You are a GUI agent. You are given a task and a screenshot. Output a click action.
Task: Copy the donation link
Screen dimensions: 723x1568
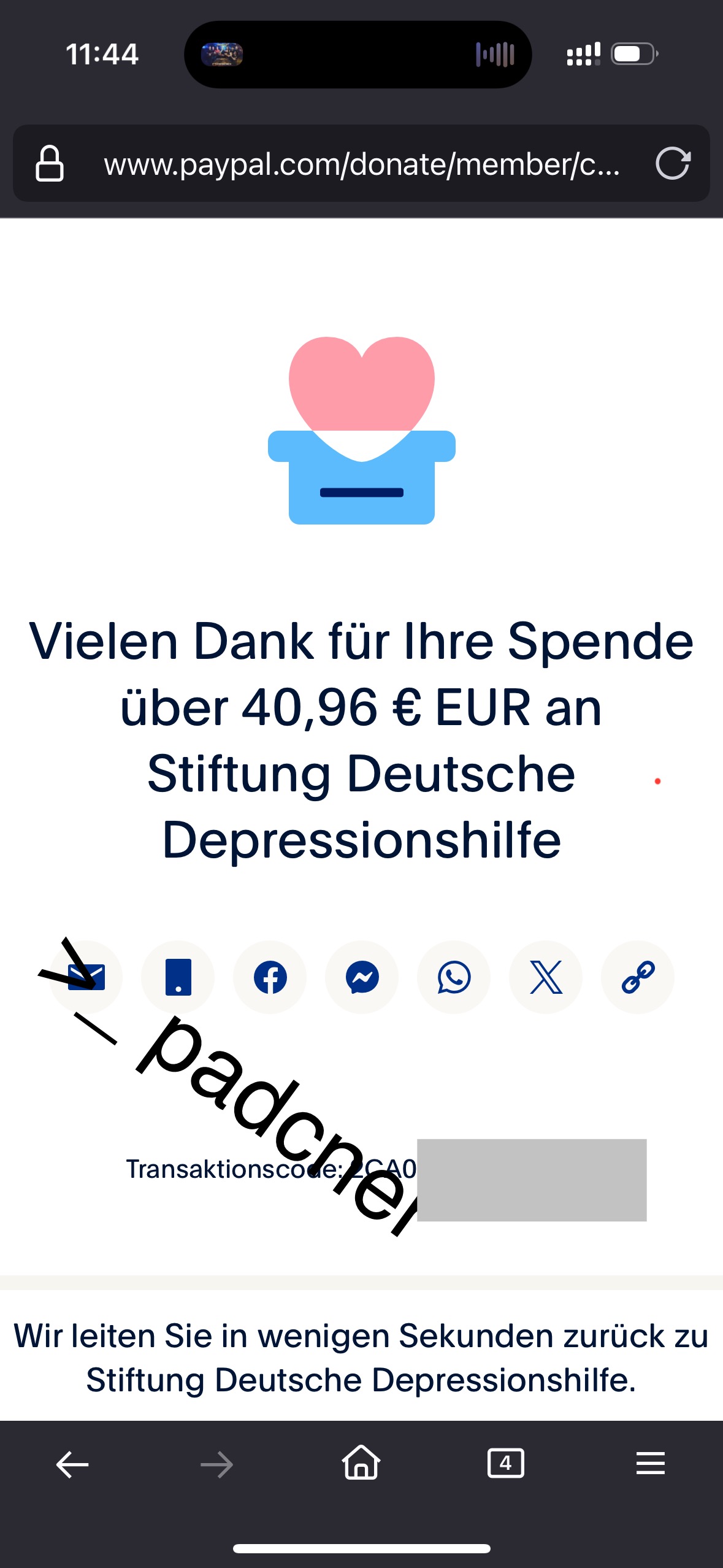point(638,977)
